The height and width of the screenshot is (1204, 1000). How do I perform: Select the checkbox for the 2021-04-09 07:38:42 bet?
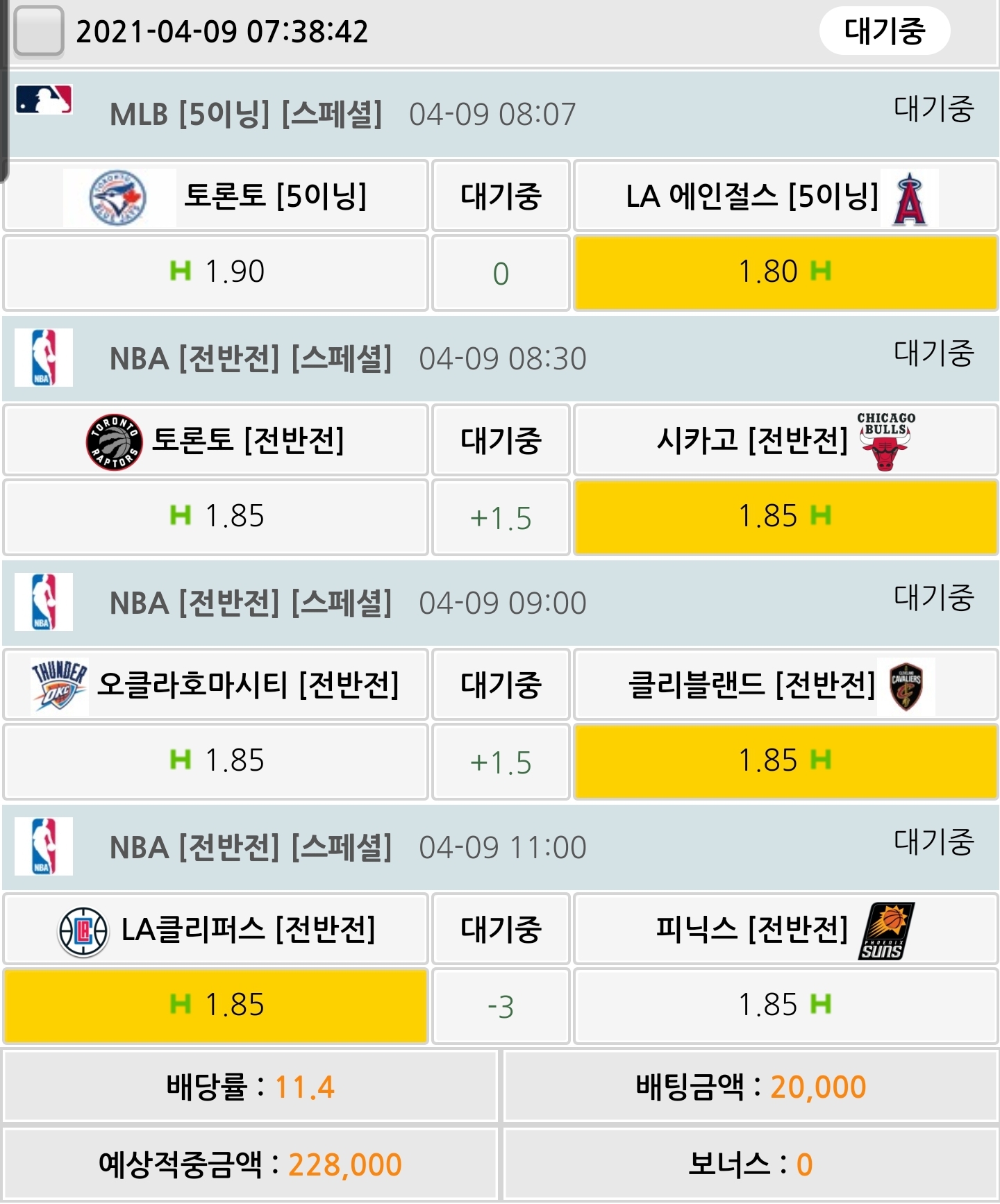(39, 31)
